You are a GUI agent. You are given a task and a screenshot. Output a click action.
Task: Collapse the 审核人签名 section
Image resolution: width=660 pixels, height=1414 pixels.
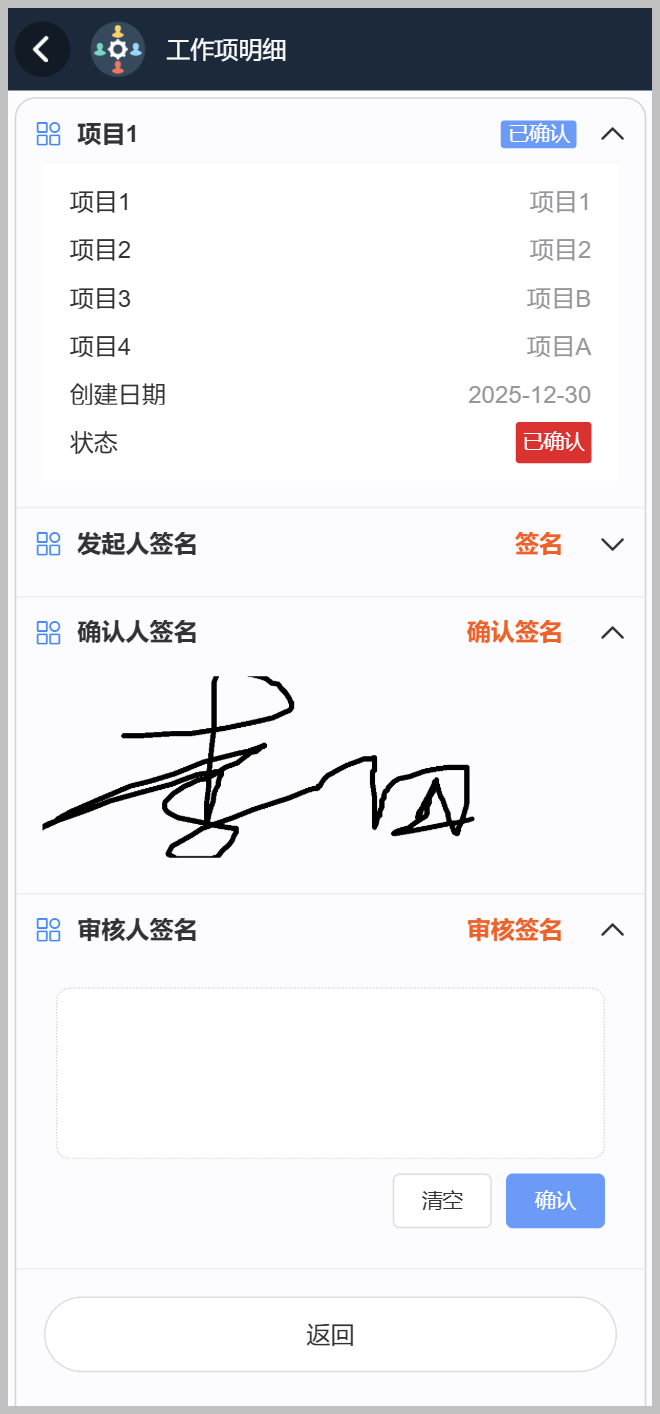coord(612,930)
